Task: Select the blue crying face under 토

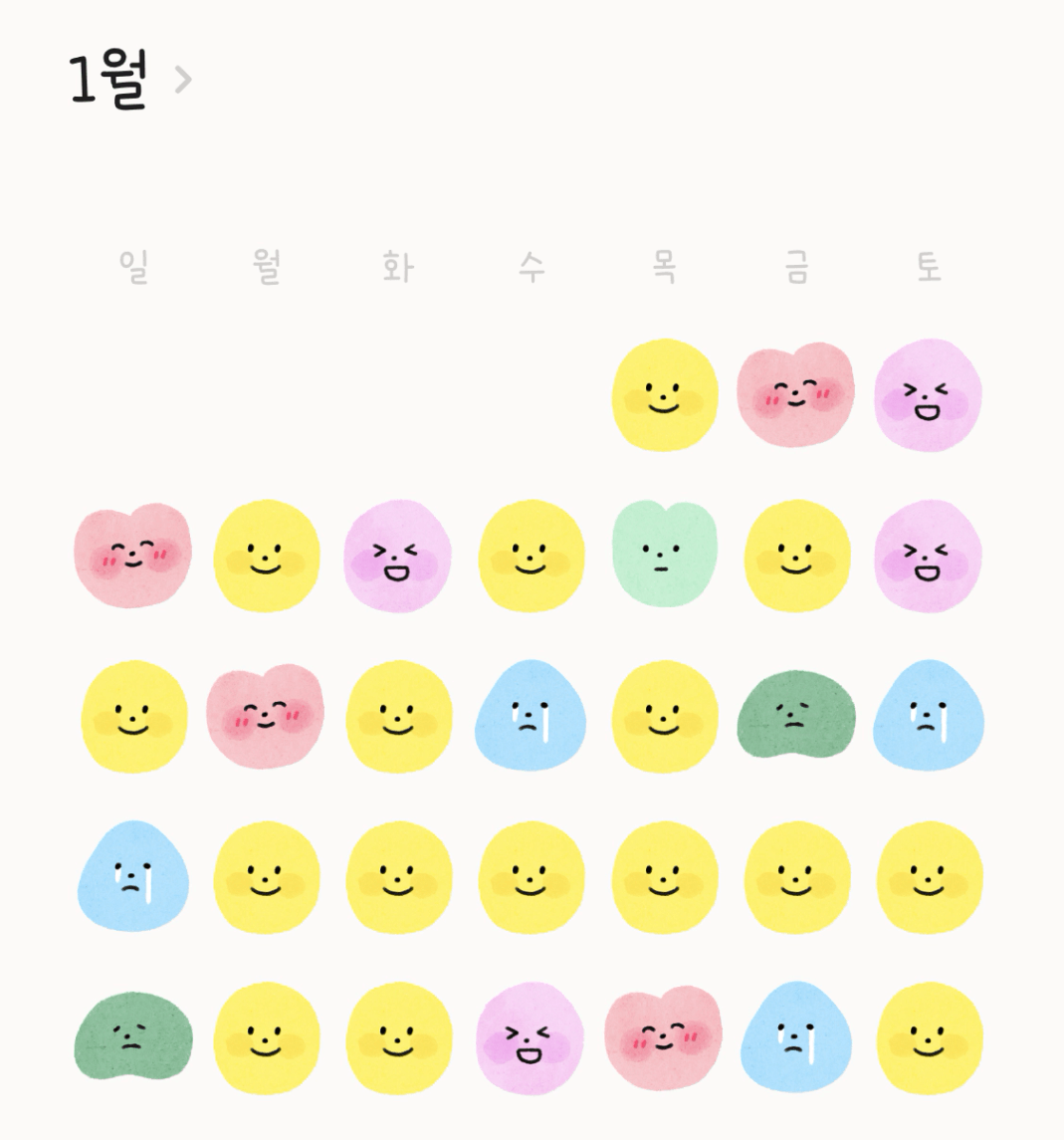Action: (x=928, y=715)
